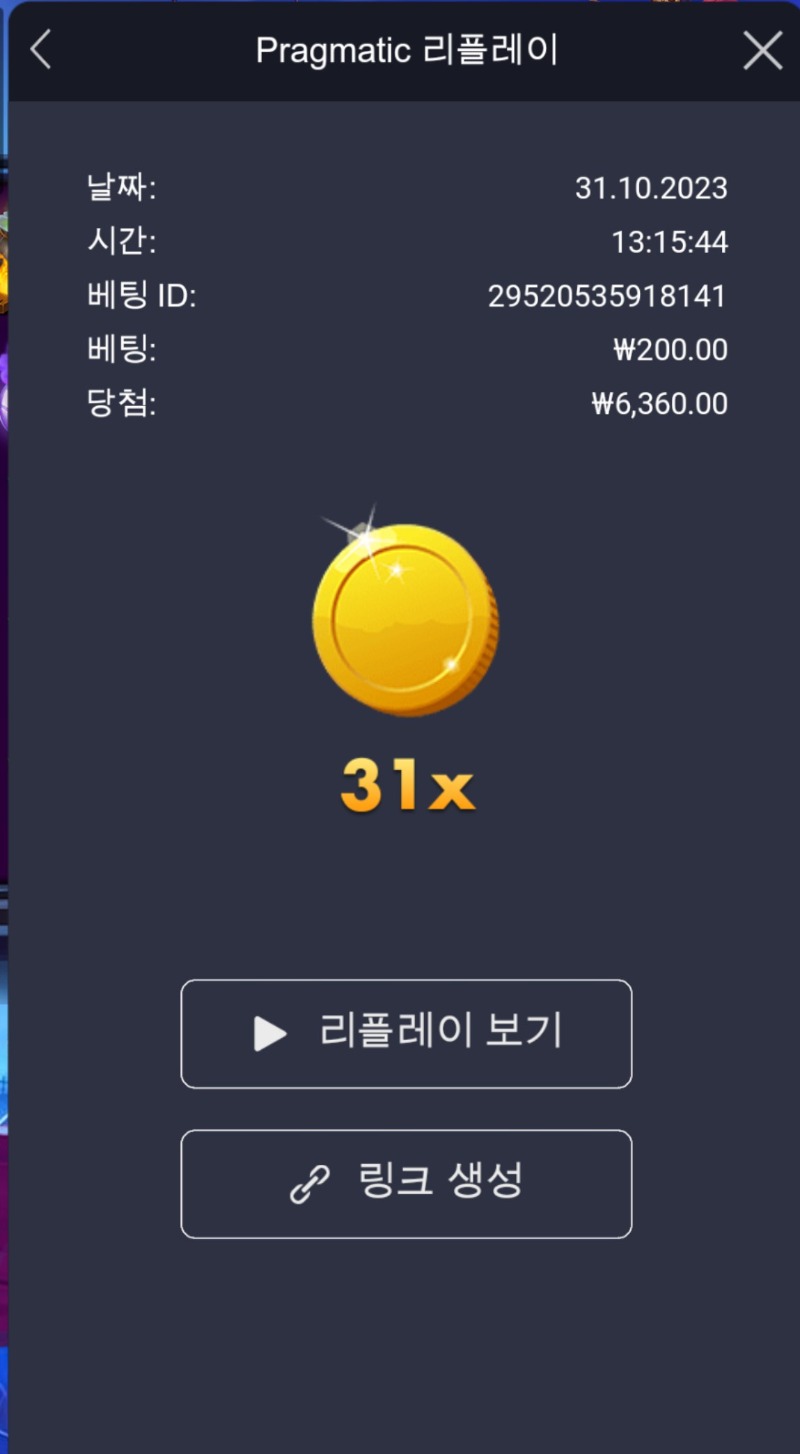Close the Pragmatic replay panel
The width and height of the screenshot is (800, 1454).
pos(762,50)
